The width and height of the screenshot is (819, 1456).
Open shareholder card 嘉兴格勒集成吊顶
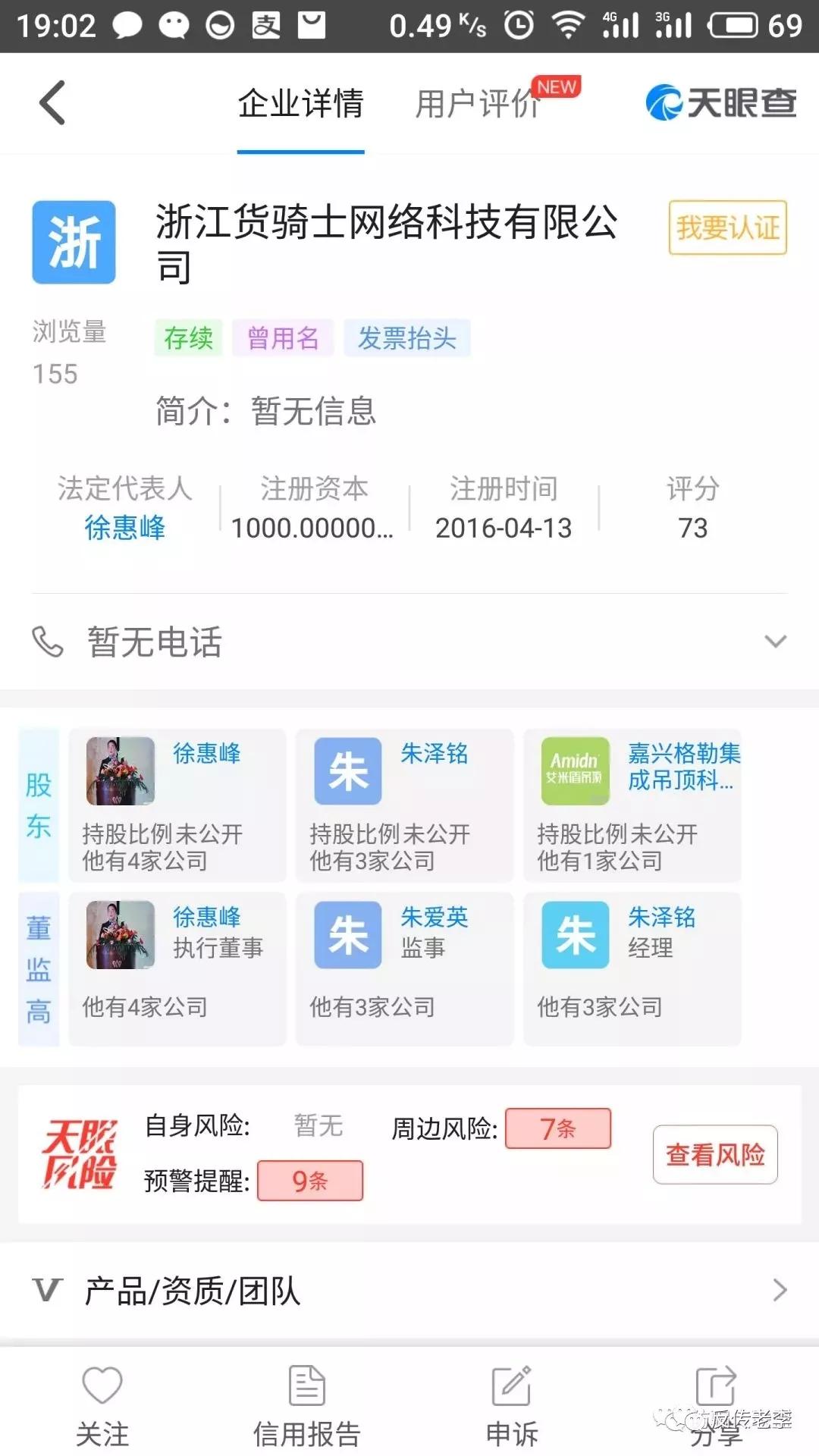632,805
